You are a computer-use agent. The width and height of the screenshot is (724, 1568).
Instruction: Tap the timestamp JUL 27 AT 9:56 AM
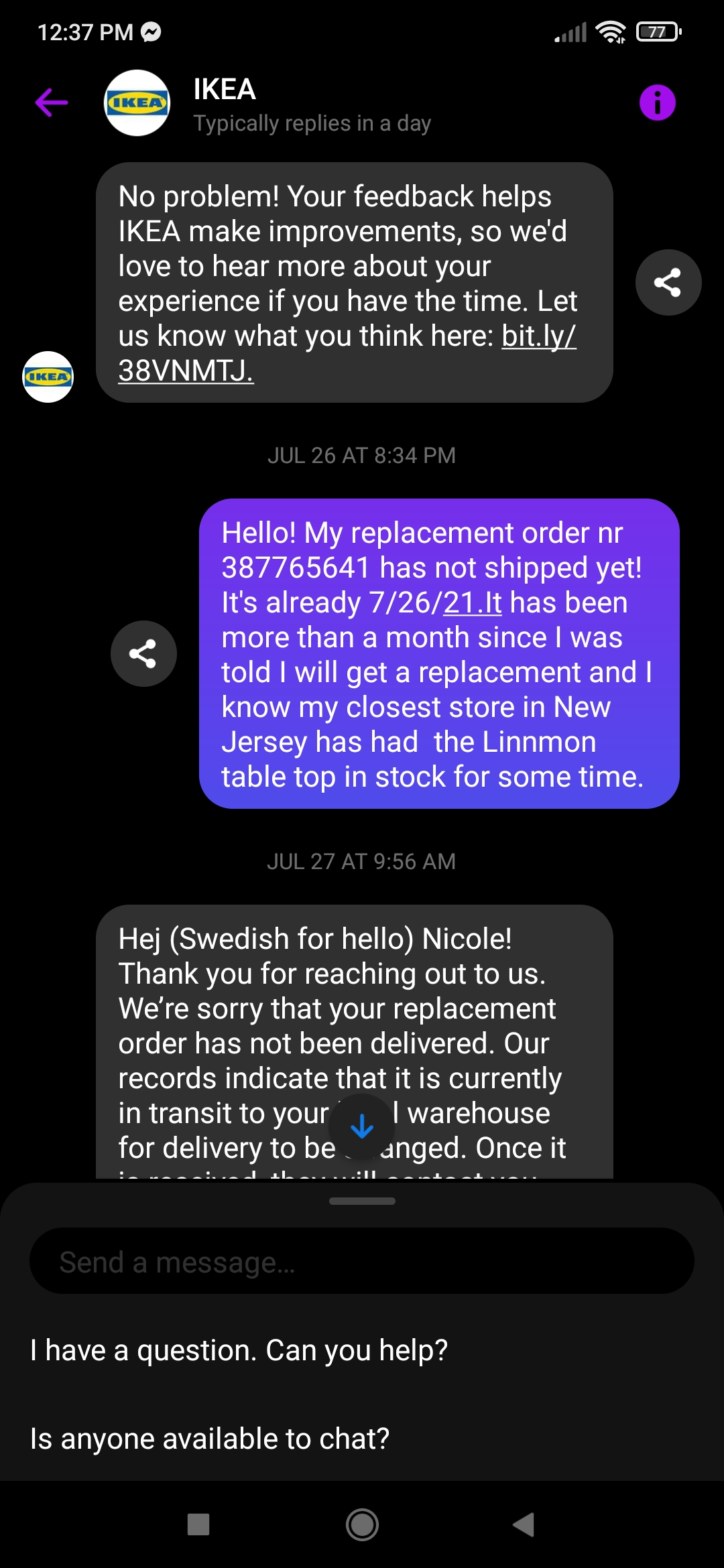[x=362, y=862]
